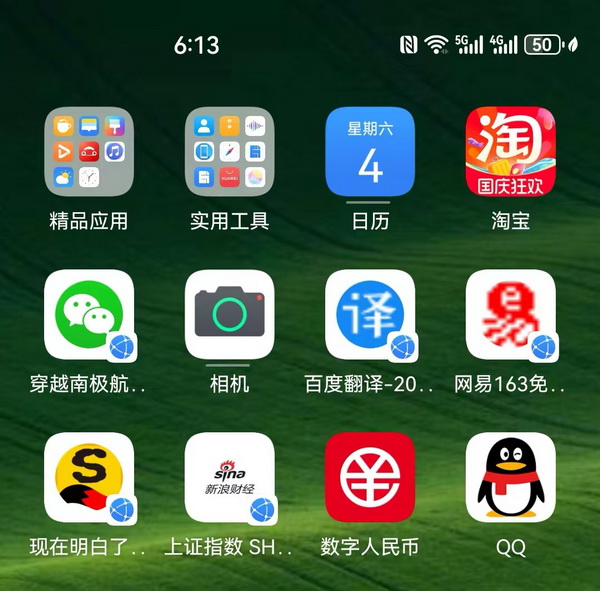600x591 pixels.
Task: Open the 上证指数 新浪财经 shortcut
Action: click(229, 477)
